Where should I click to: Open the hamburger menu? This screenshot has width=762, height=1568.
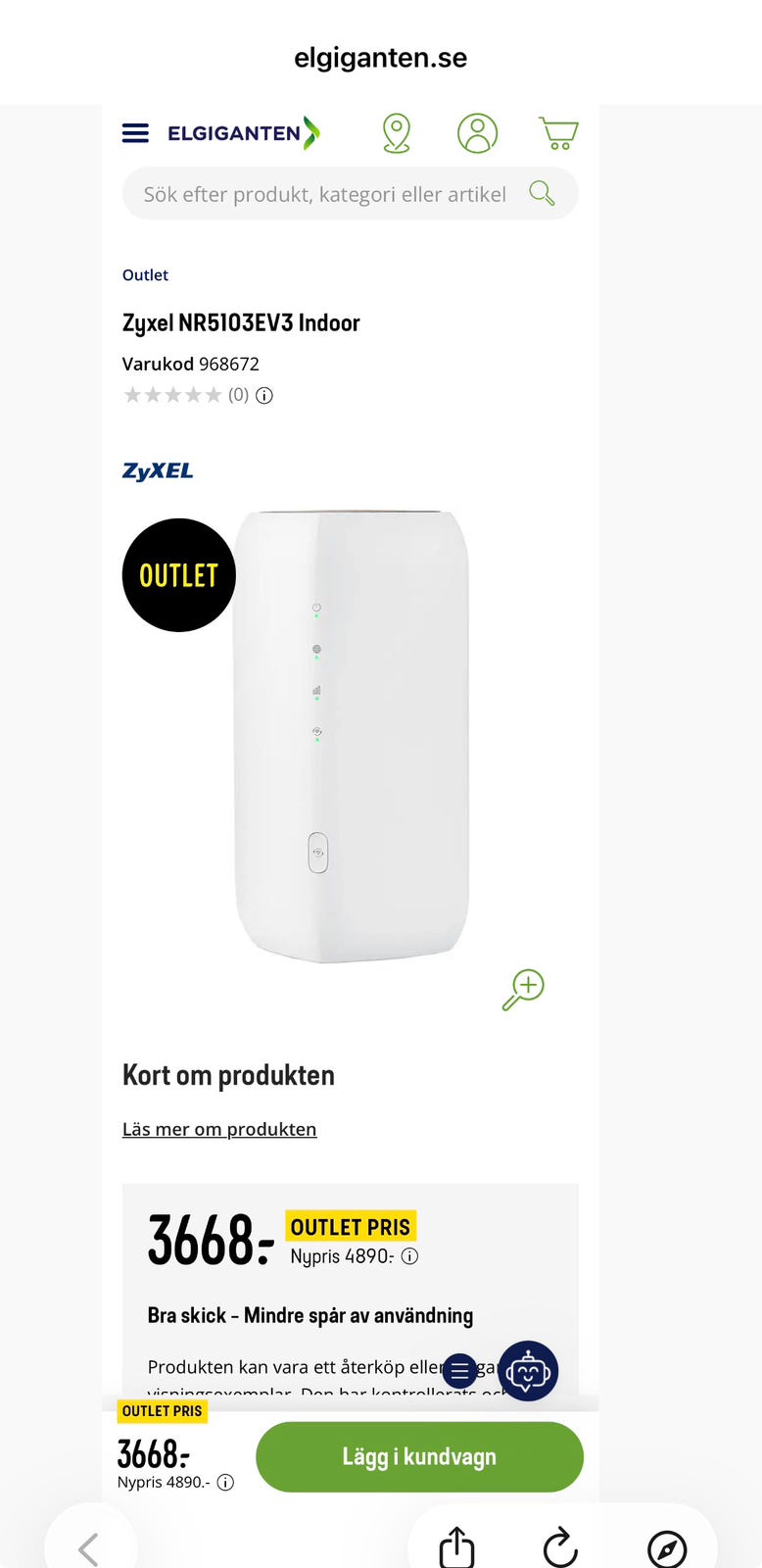[x=135, y=133]
